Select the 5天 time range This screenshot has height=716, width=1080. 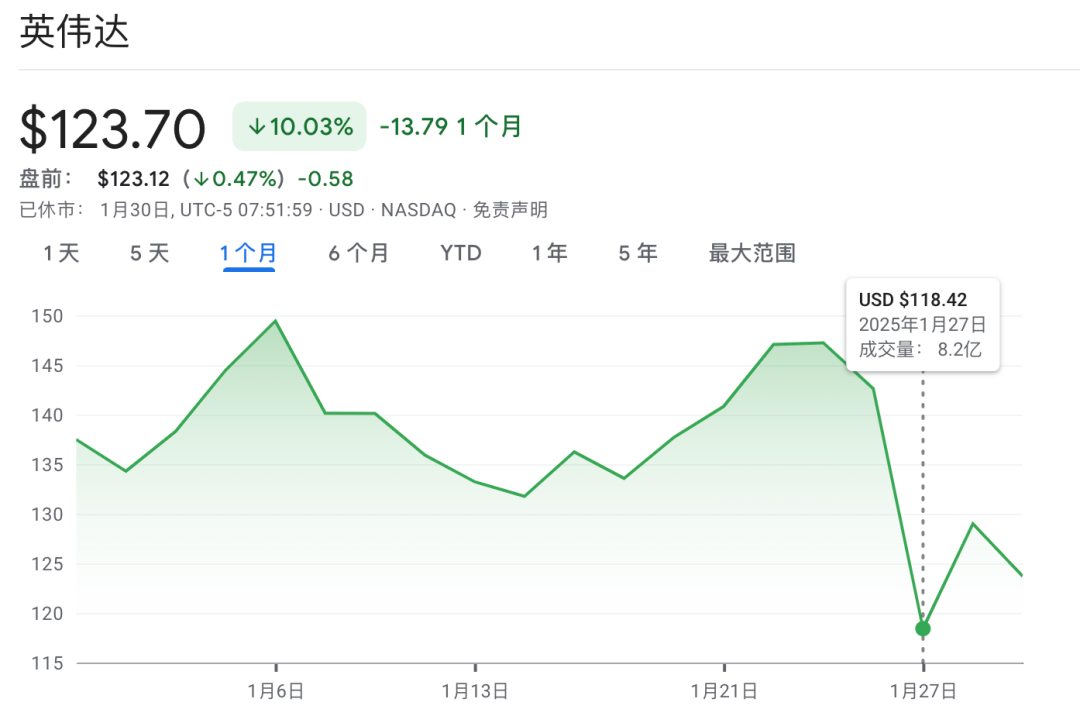point(150,253)
